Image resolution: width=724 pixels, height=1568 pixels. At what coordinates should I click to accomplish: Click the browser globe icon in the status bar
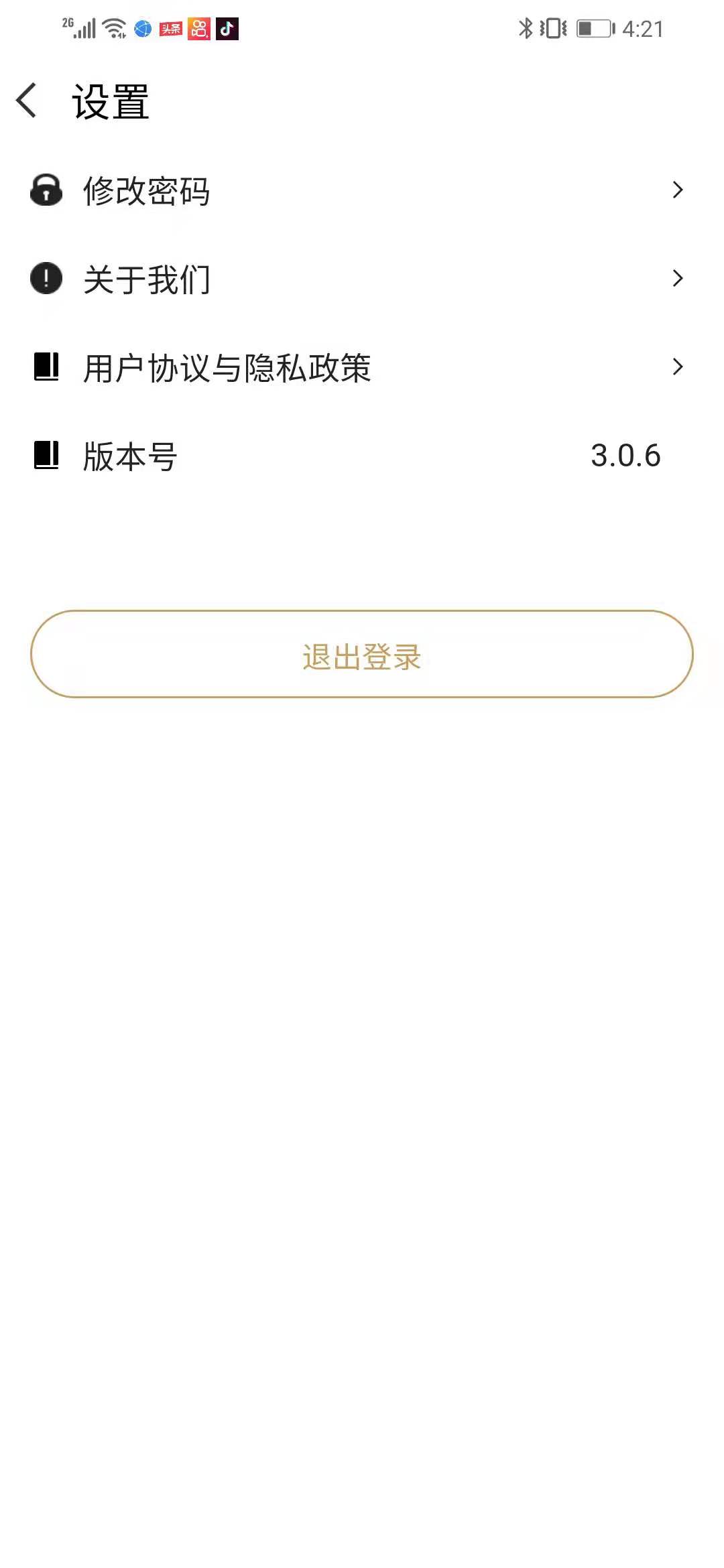[141, 28]
